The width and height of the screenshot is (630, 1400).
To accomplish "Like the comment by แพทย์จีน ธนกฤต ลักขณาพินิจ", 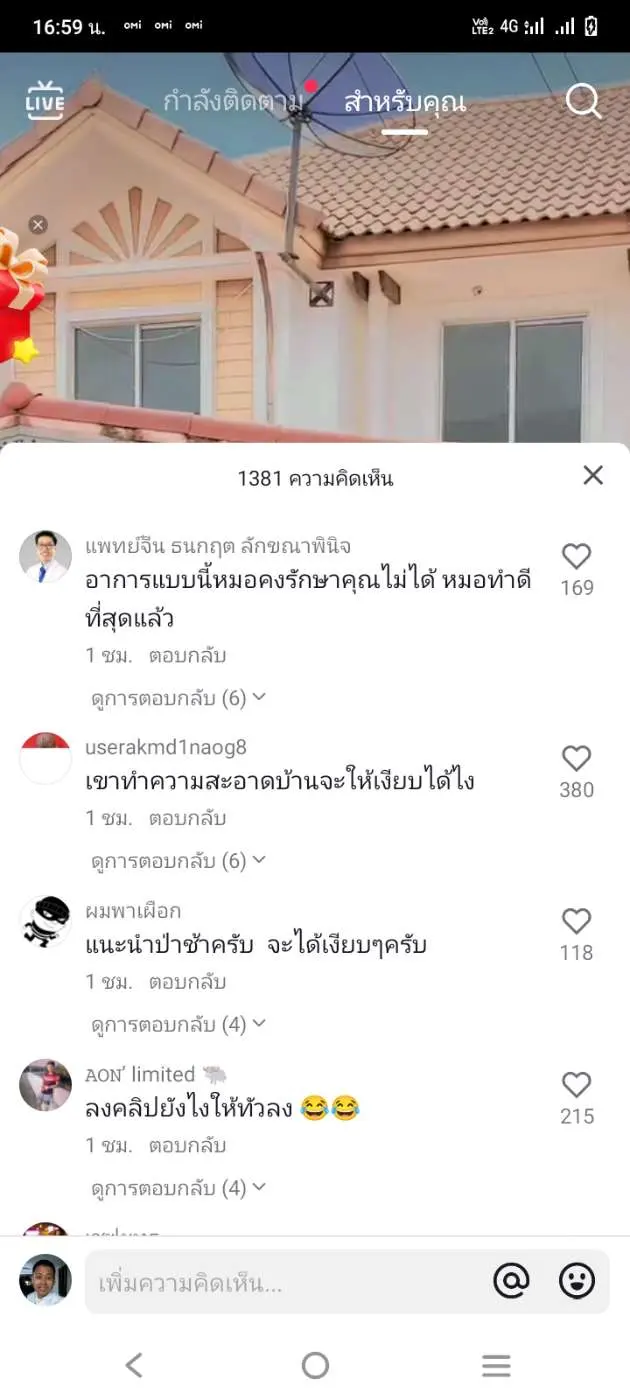I will 577,557.
